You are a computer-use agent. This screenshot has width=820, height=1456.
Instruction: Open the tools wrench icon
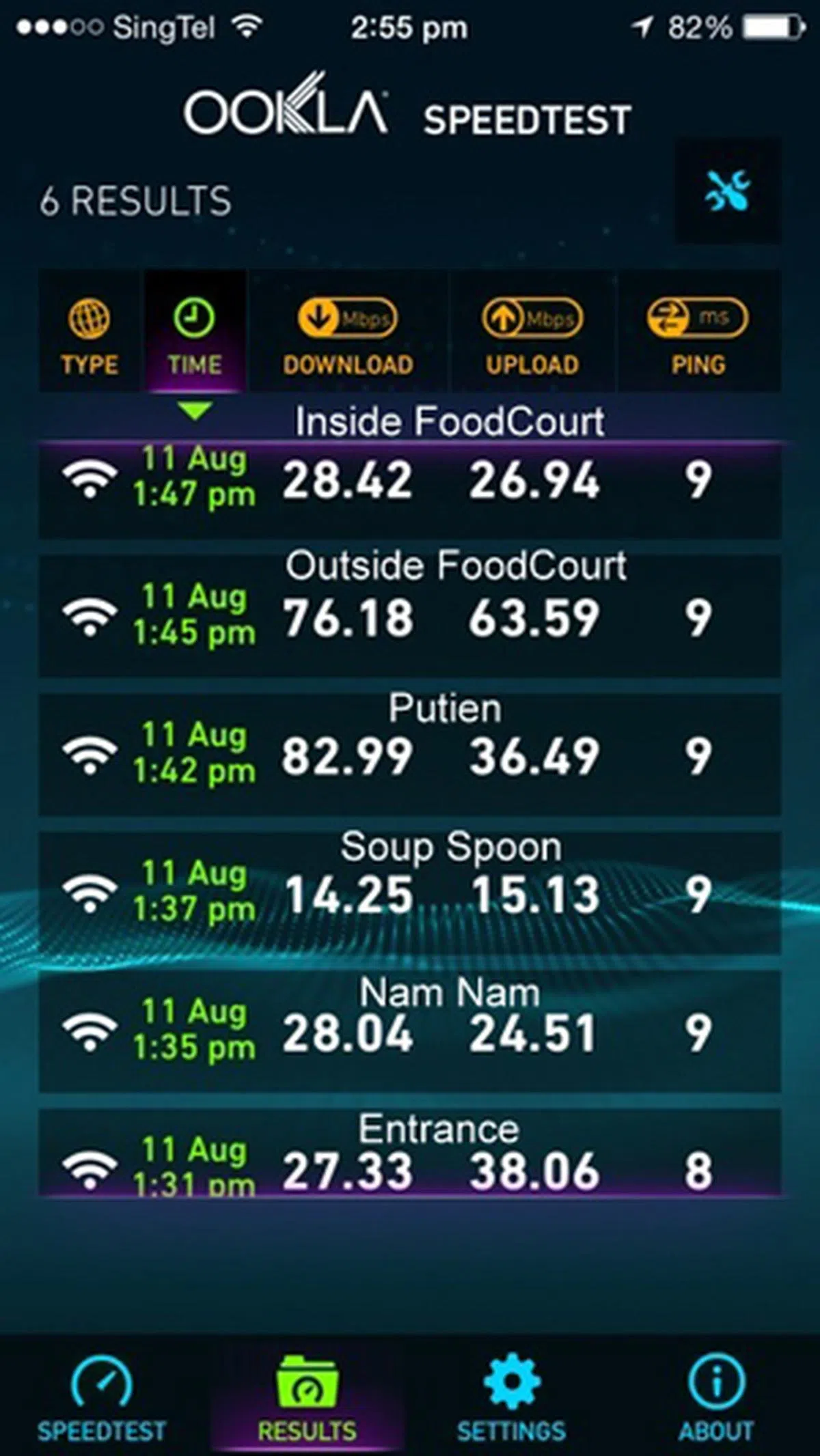click(727, 192)
